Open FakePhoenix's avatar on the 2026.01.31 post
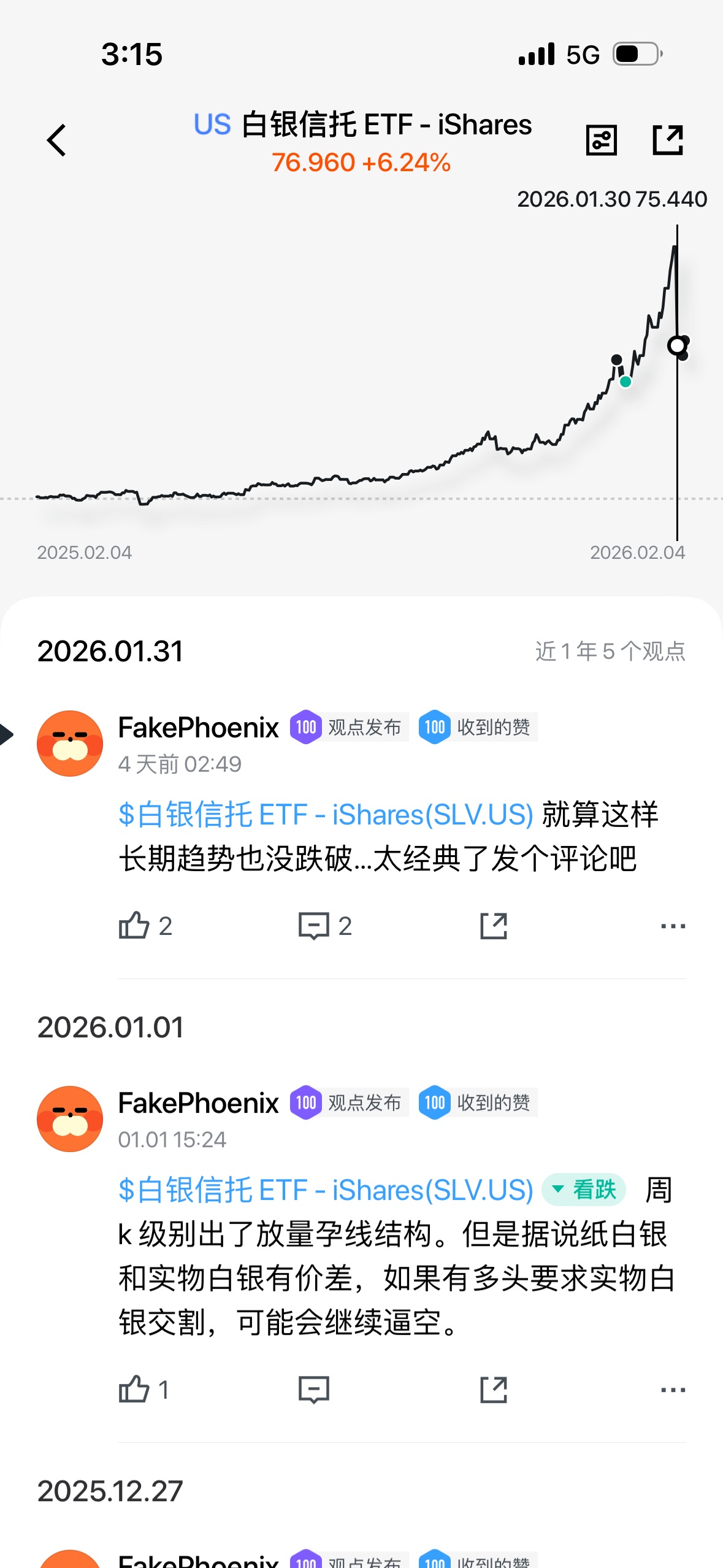The image size is (723, 1568). 70,744
